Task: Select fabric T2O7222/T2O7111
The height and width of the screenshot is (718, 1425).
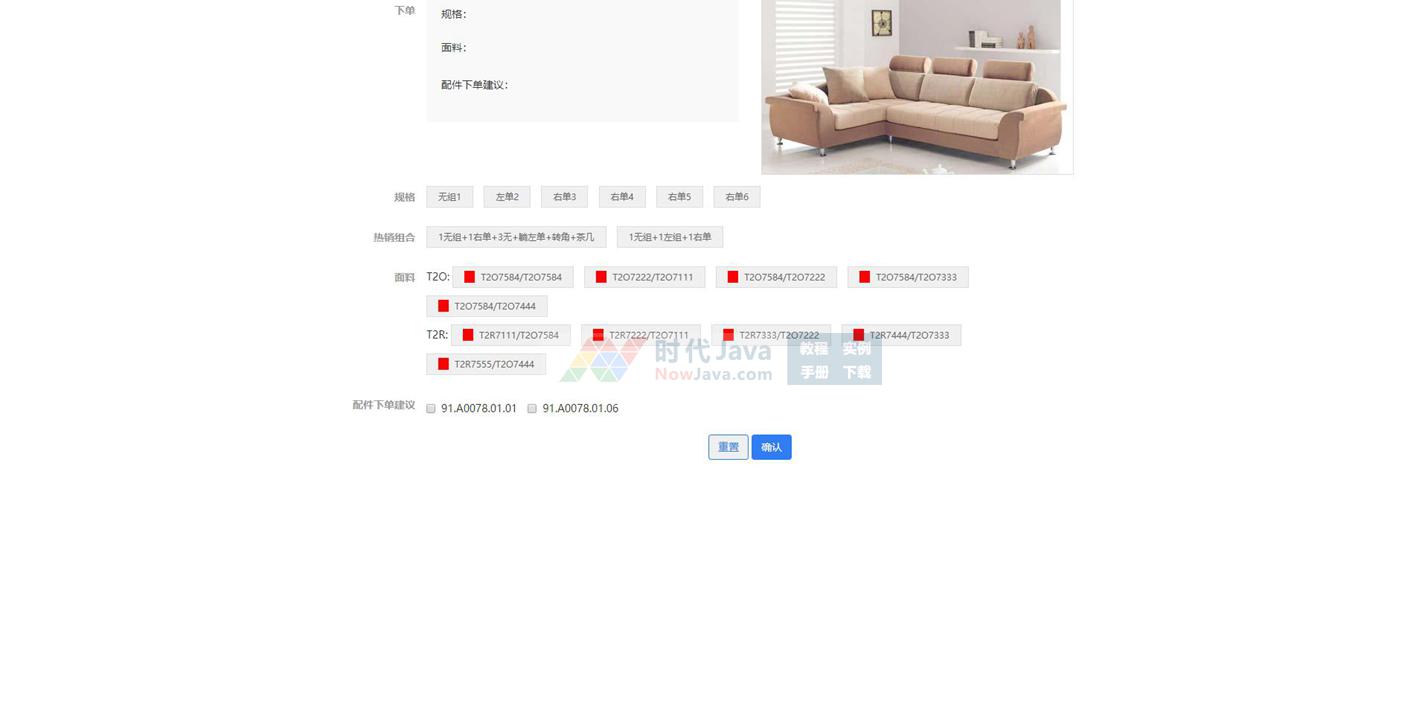Action: click(x=644, y=277)
